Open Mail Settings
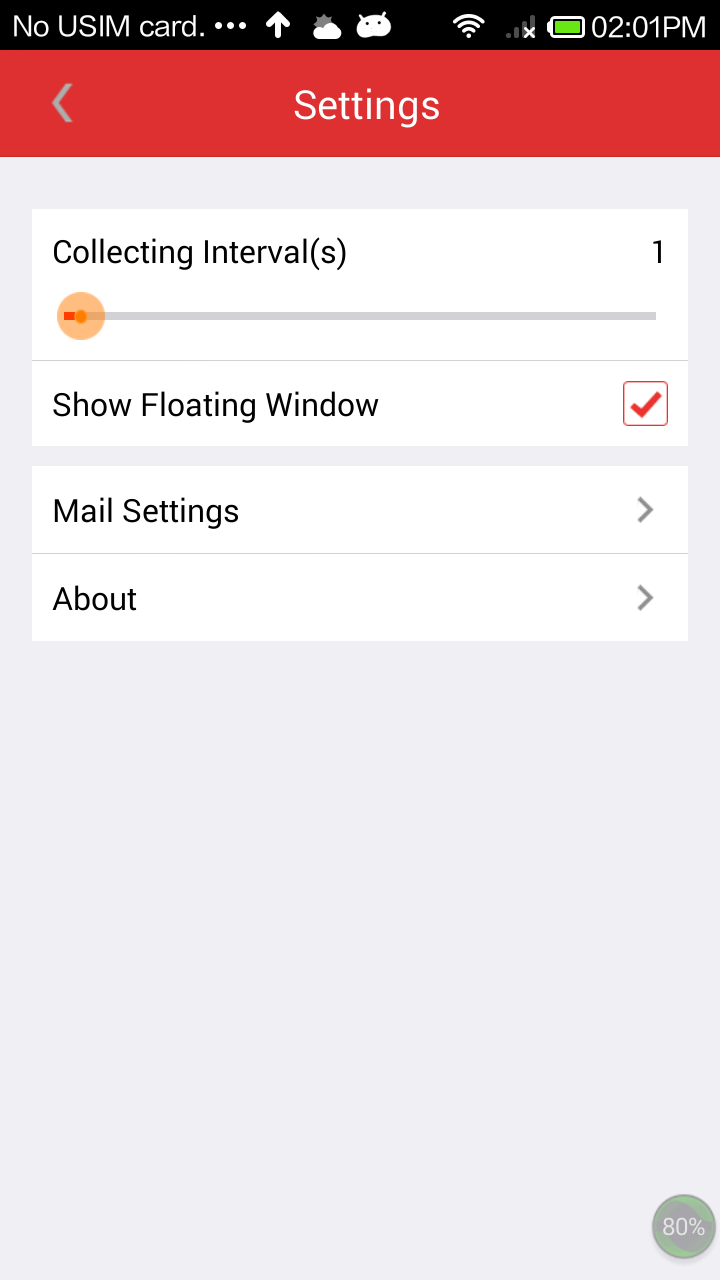The image size is (720, 1280). (360, 510)
